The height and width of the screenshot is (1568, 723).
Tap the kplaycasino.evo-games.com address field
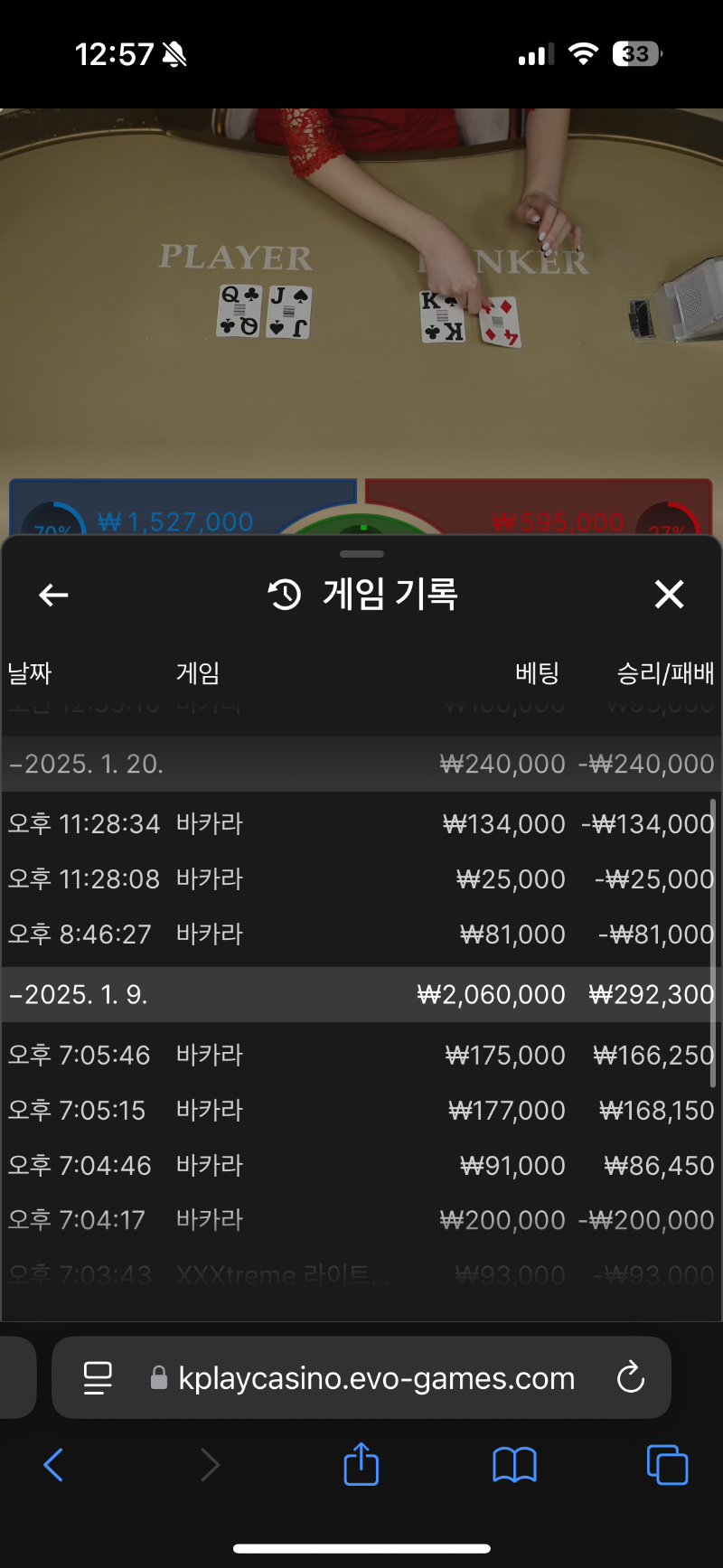[x=375, y=1378]
